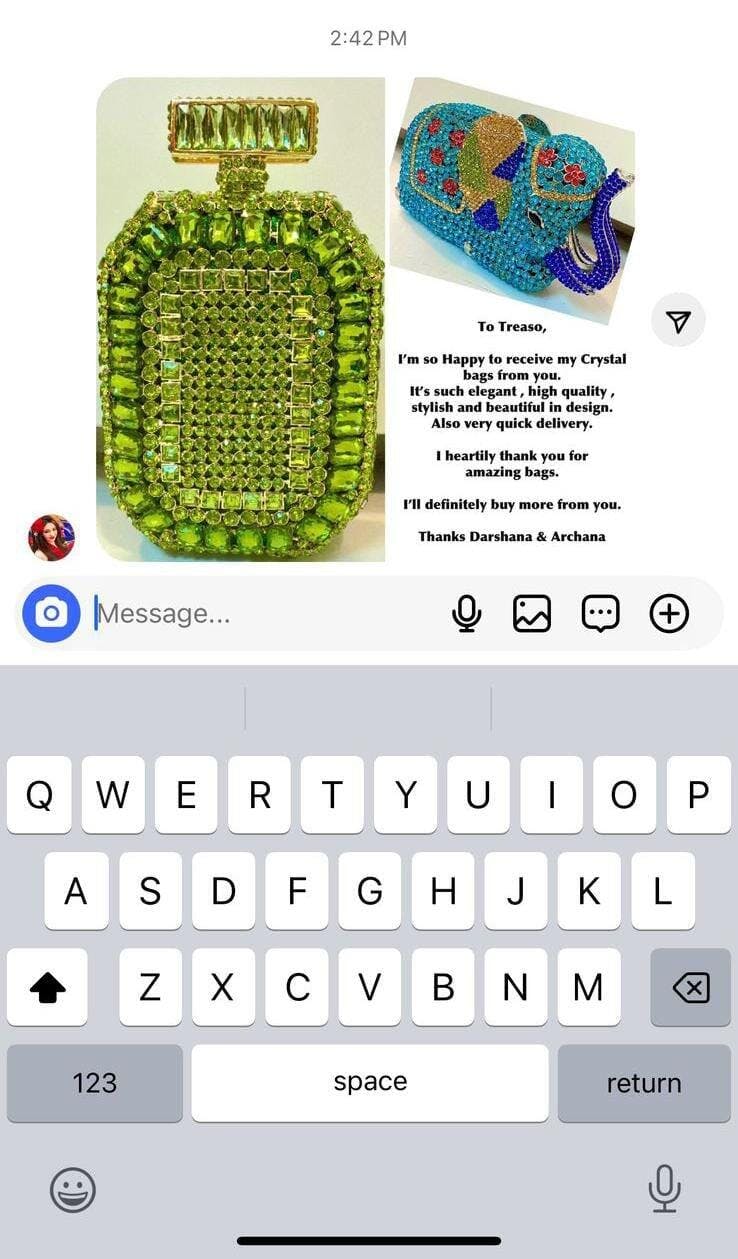Start keyboard dictation microphone

click(x=664, y=1188)
